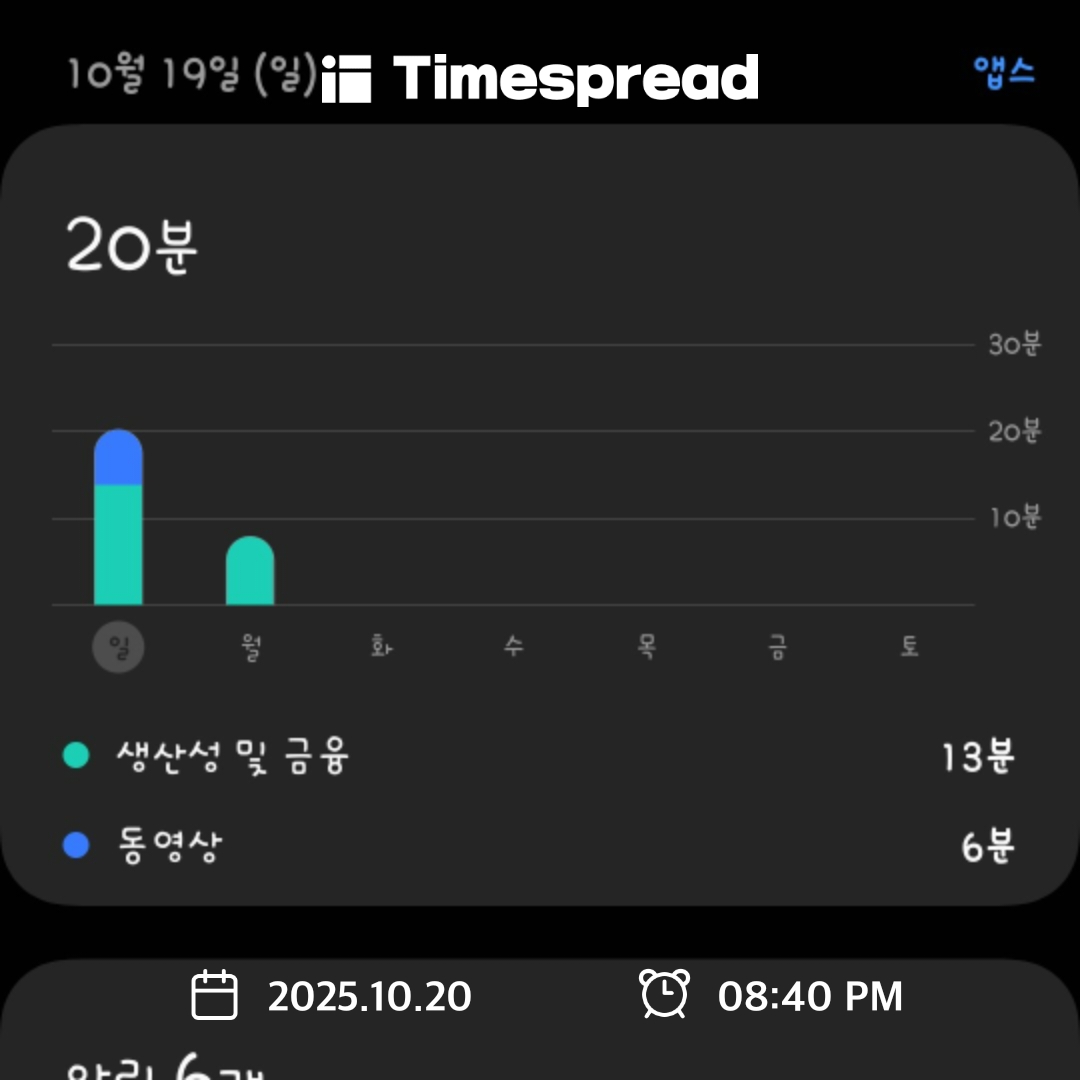This screenshot has width=1080, height=1080.
Task: Select 금 on the weekly chart
Action: (x=777, y=647)
